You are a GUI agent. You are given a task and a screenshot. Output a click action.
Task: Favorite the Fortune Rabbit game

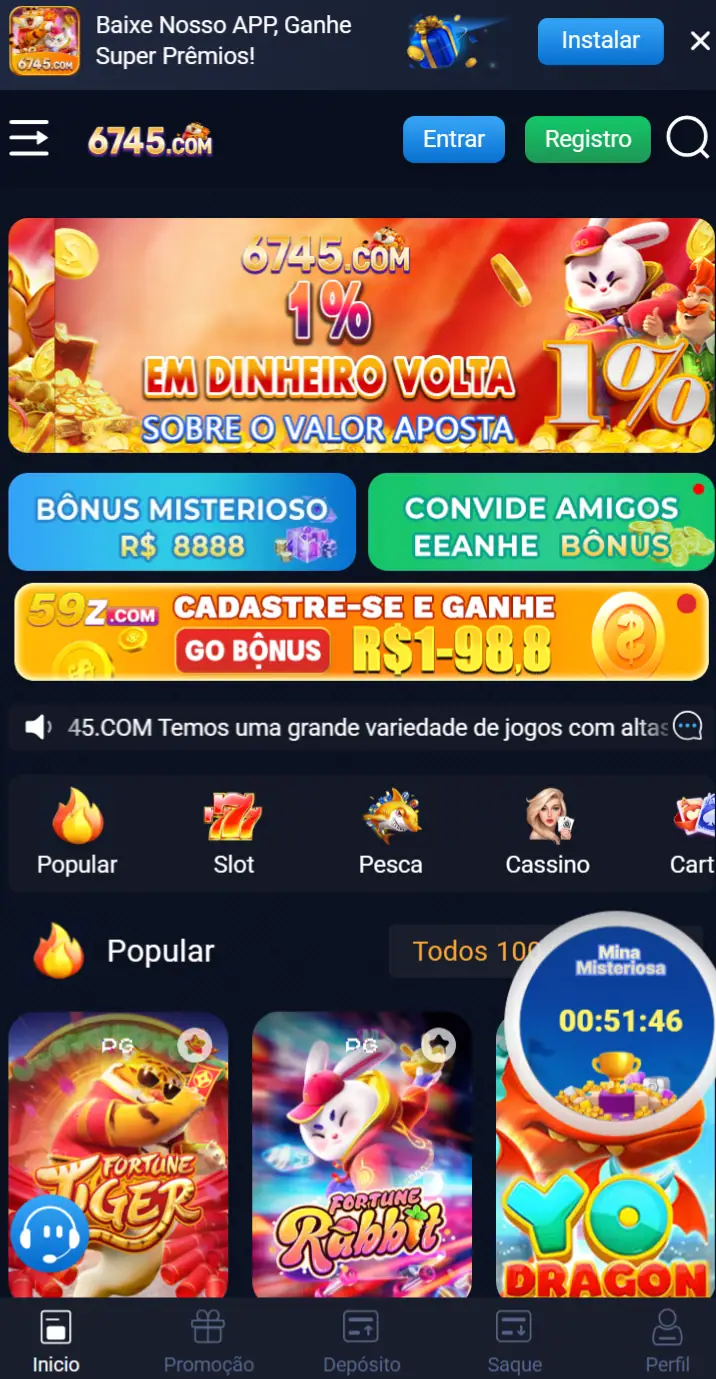pos(437,1045)
